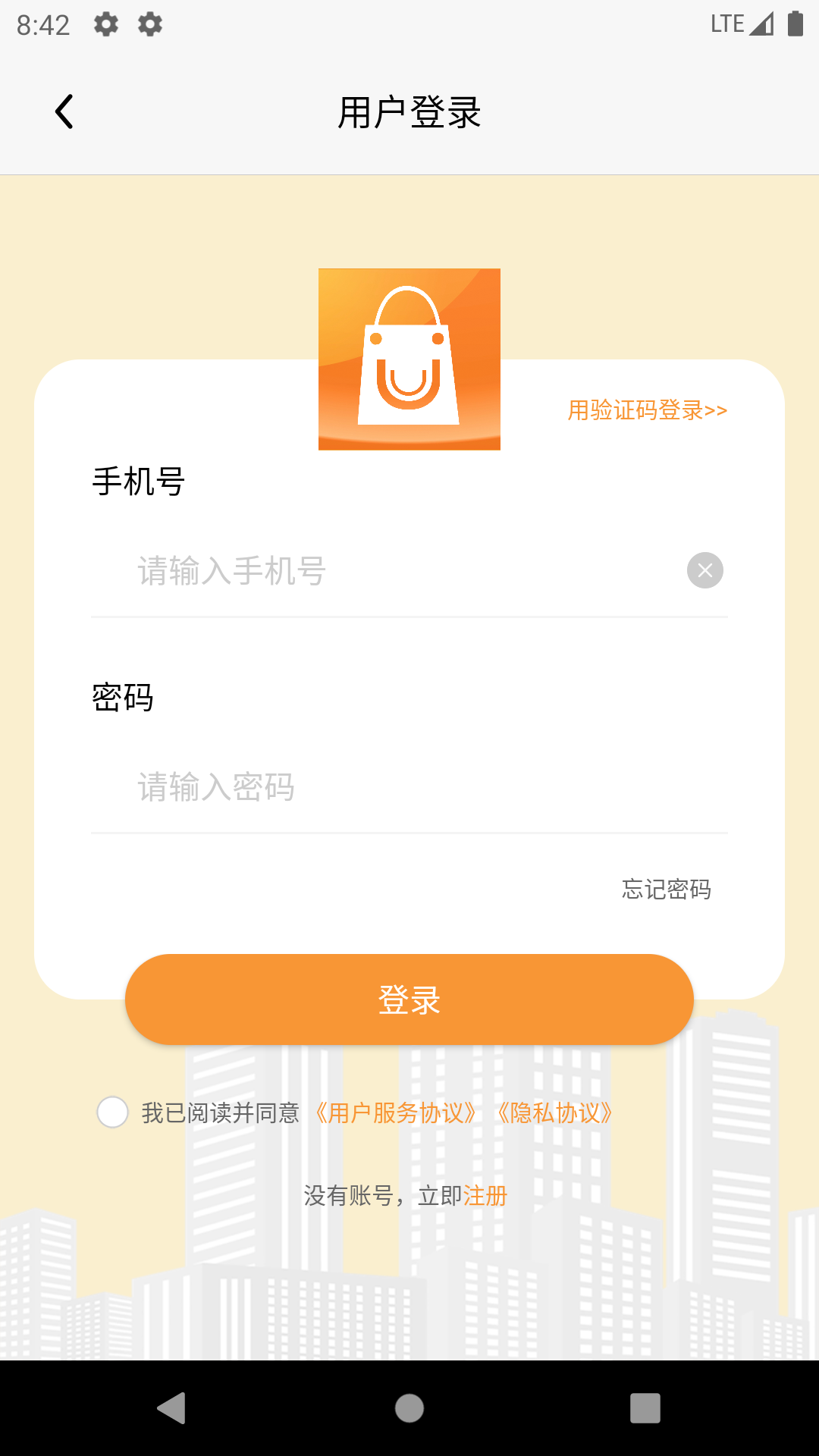Viewport: 819px width, 1456px height.
Task: Clear the phone number field
Action: (704, 570)
